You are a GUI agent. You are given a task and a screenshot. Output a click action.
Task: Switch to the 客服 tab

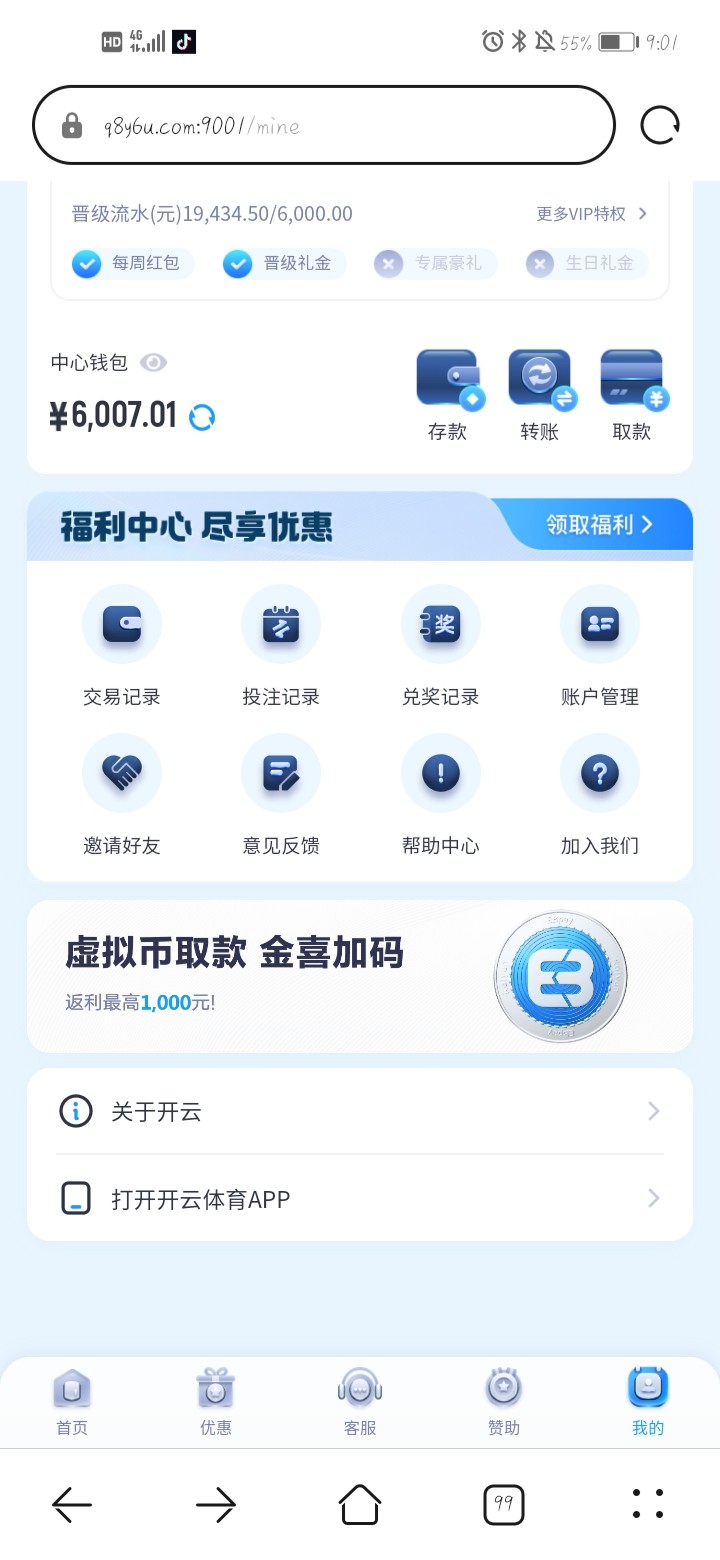tap(360, 1402)
